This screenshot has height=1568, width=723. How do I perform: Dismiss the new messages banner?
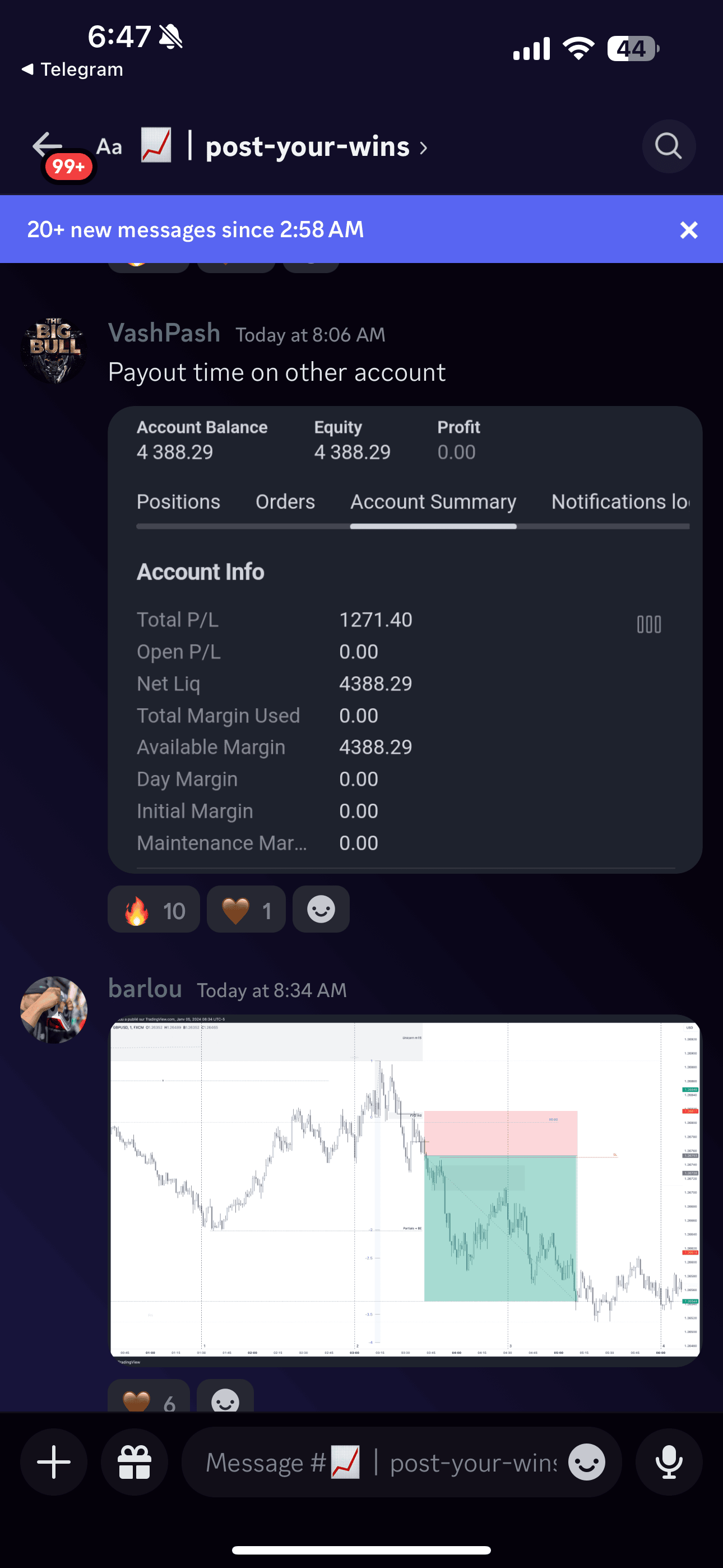(688, 230)
